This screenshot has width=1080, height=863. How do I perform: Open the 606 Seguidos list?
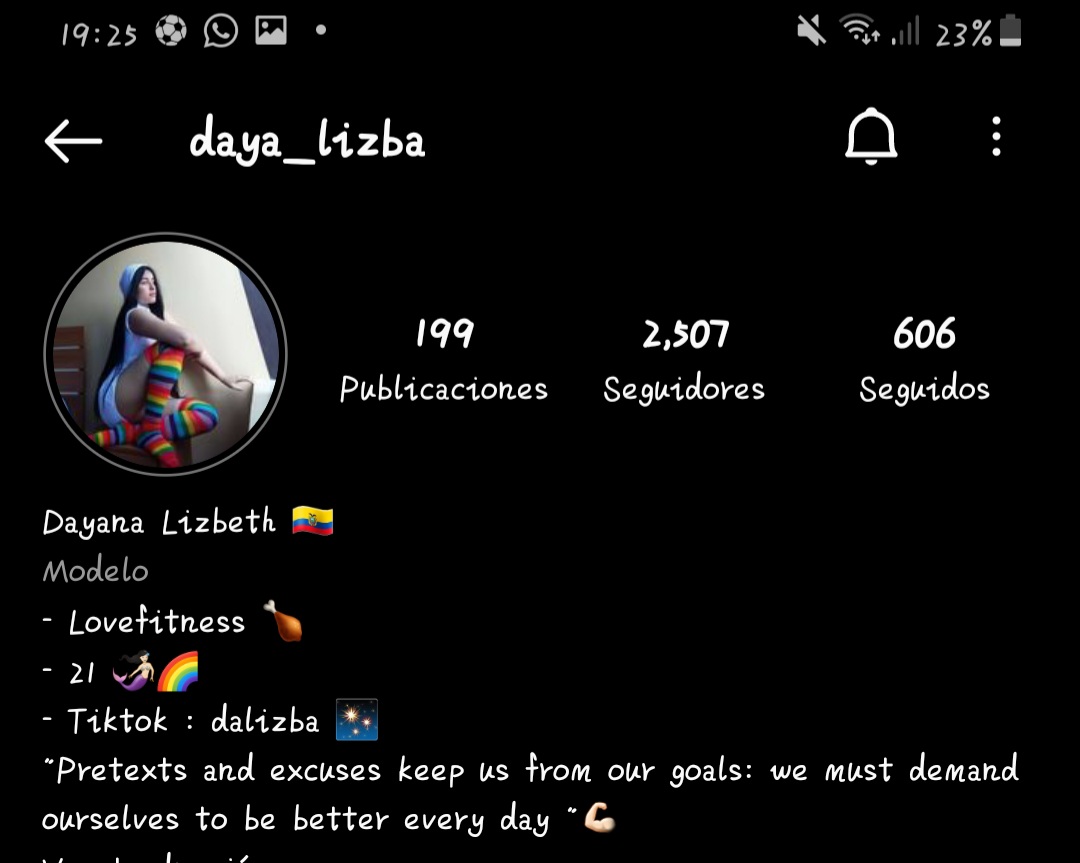pos(924,360)
